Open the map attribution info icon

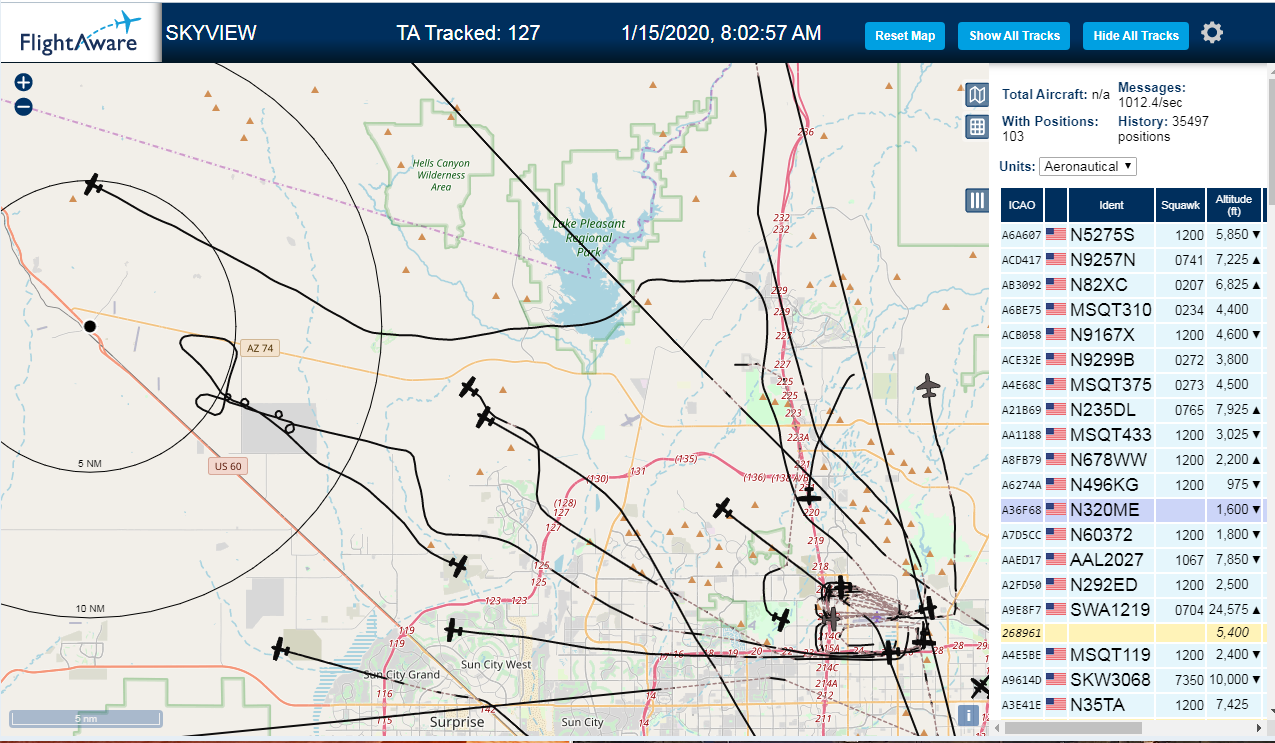click(x=967, y=715)
